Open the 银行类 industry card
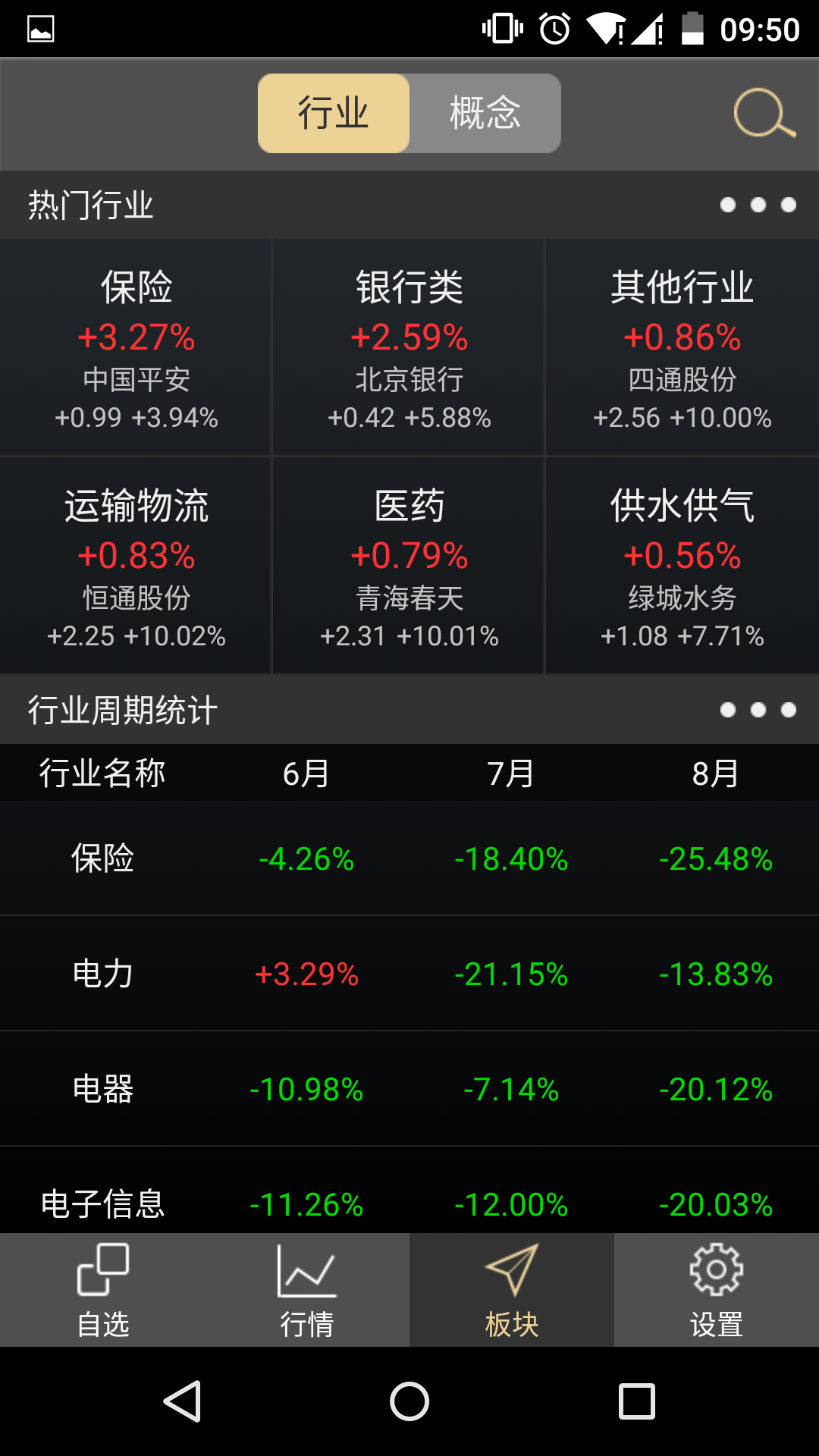819x1456 pixels. click(x=409, y=348)
